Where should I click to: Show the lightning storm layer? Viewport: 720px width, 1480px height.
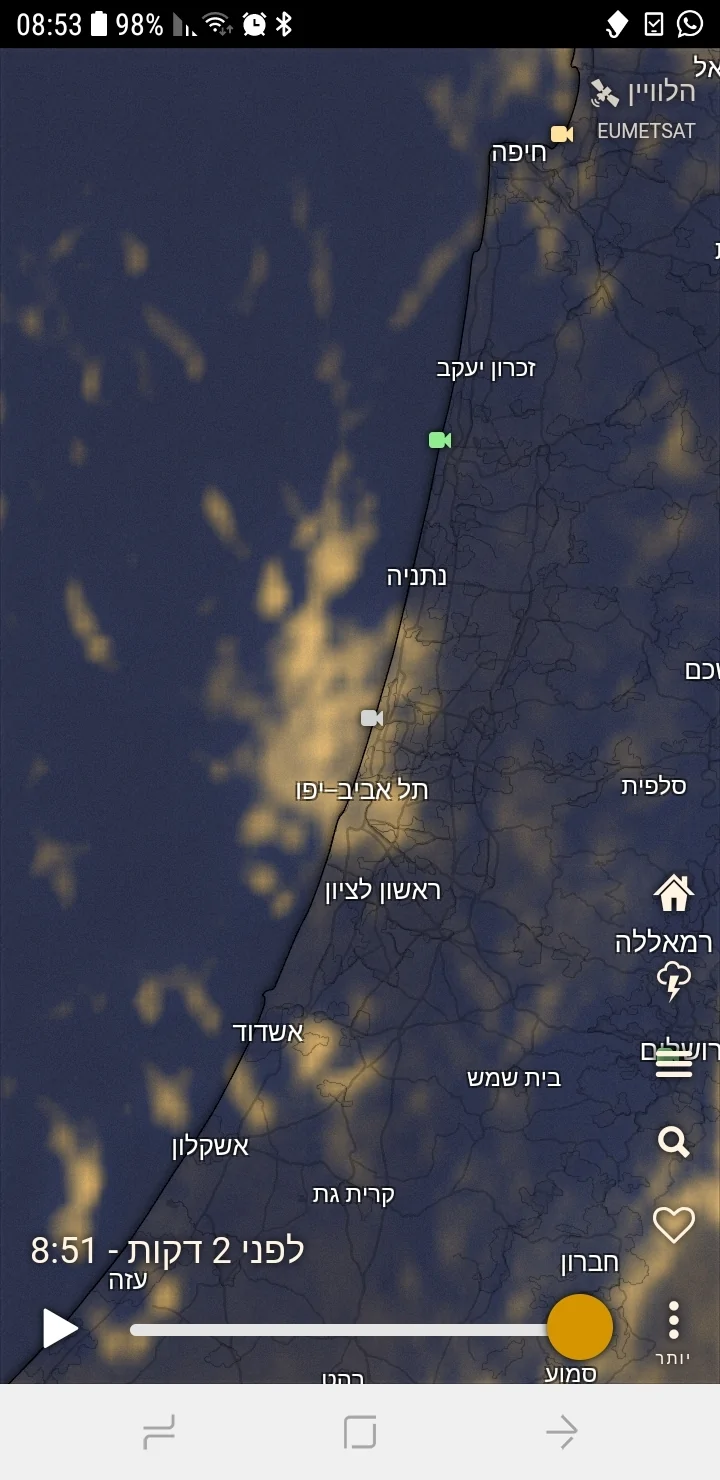(673, 981)
